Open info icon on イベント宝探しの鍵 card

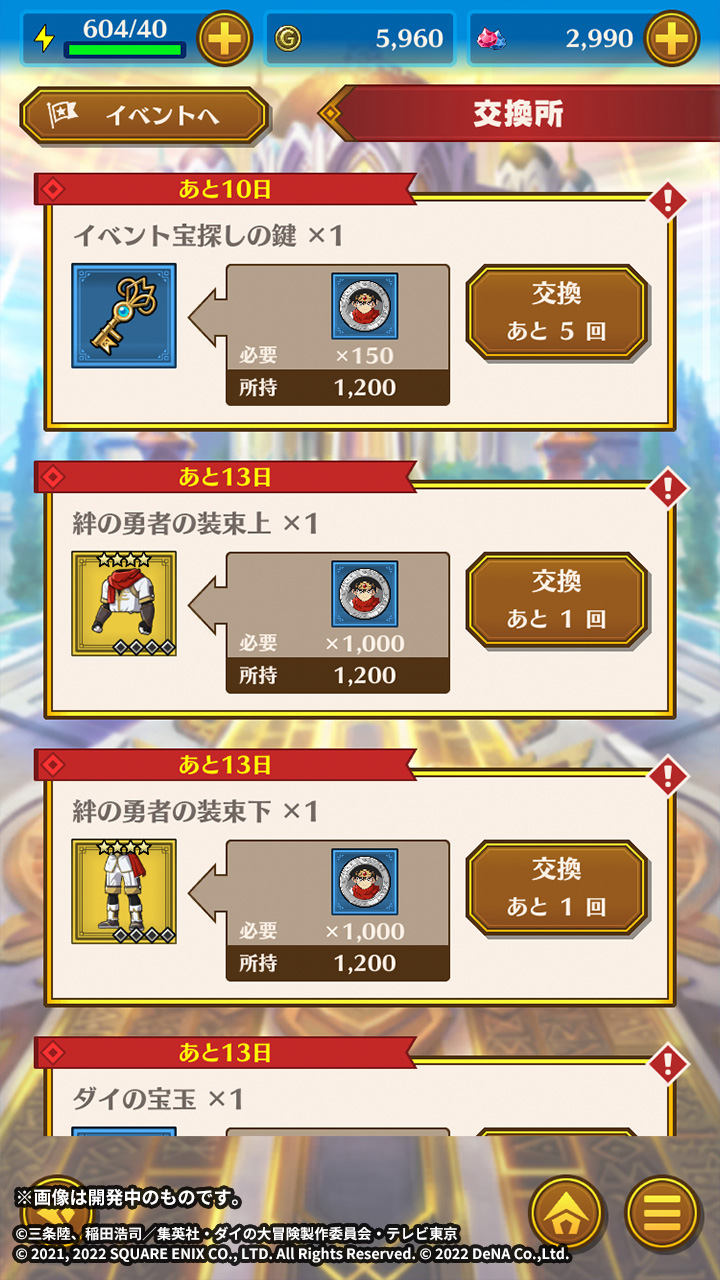coord(668,201)
